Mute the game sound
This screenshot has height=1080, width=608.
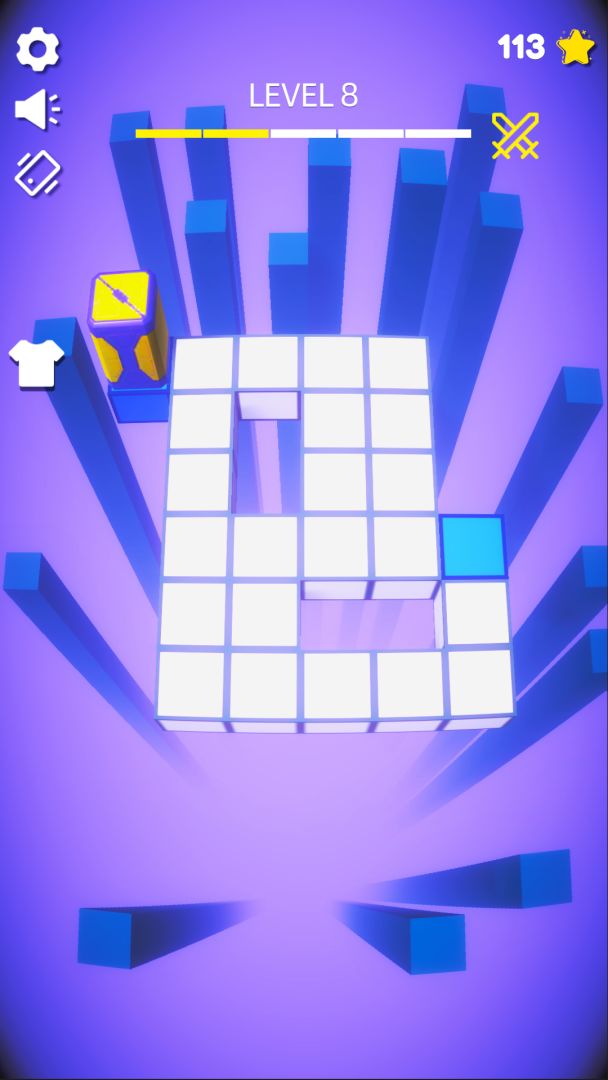(x=38, y=110)
